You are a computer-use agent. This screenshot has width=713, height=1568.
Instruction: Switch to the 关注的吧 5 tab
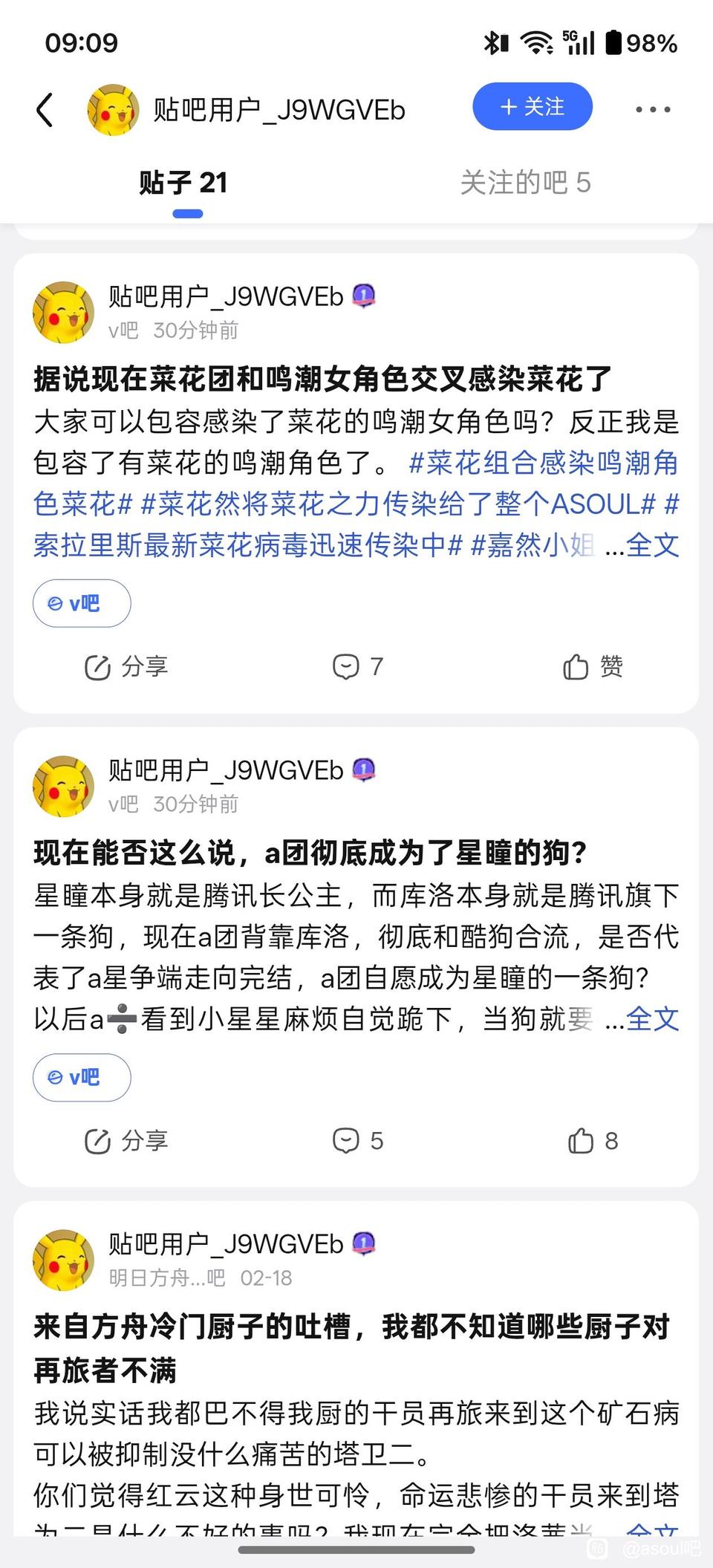[525, 183]
